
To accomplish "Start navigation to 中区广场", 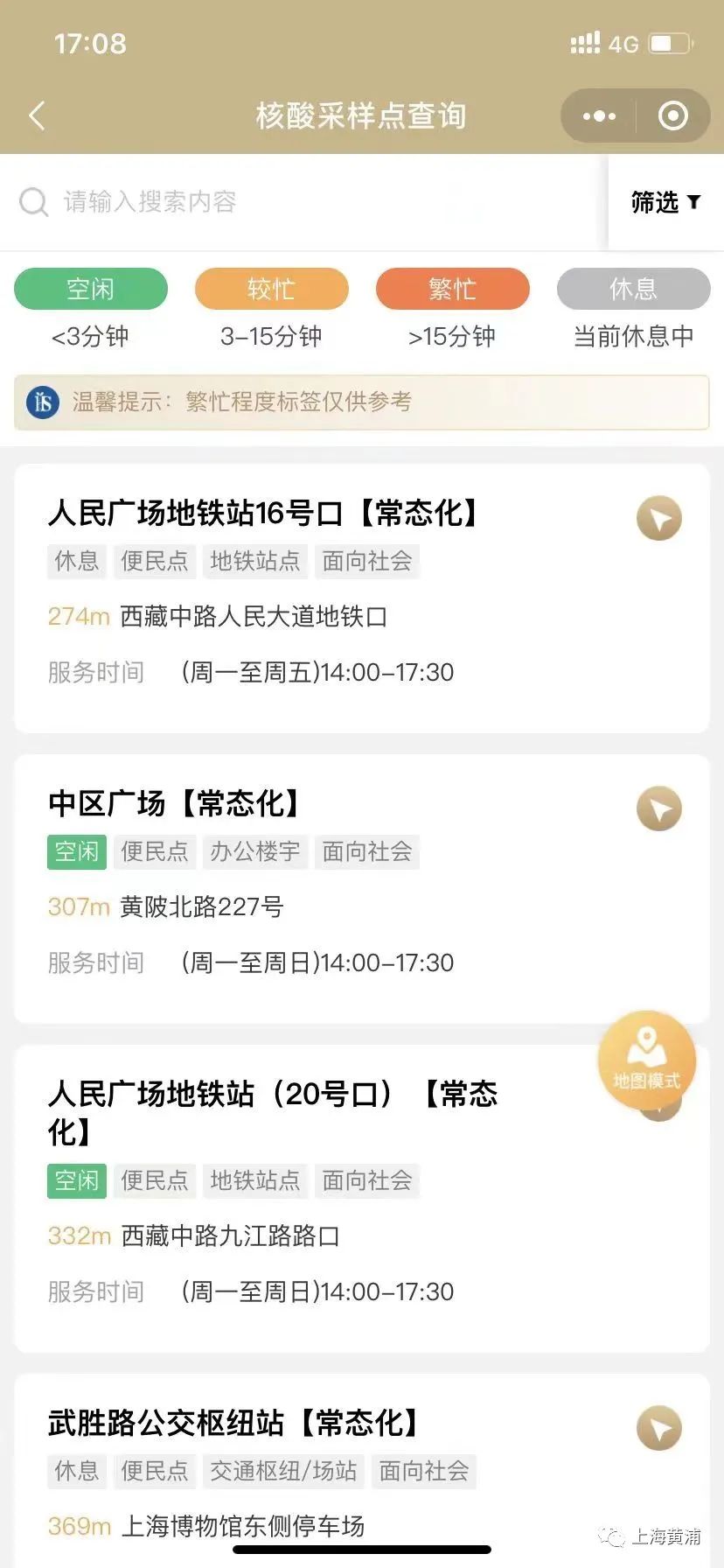I will click(659, 808).
